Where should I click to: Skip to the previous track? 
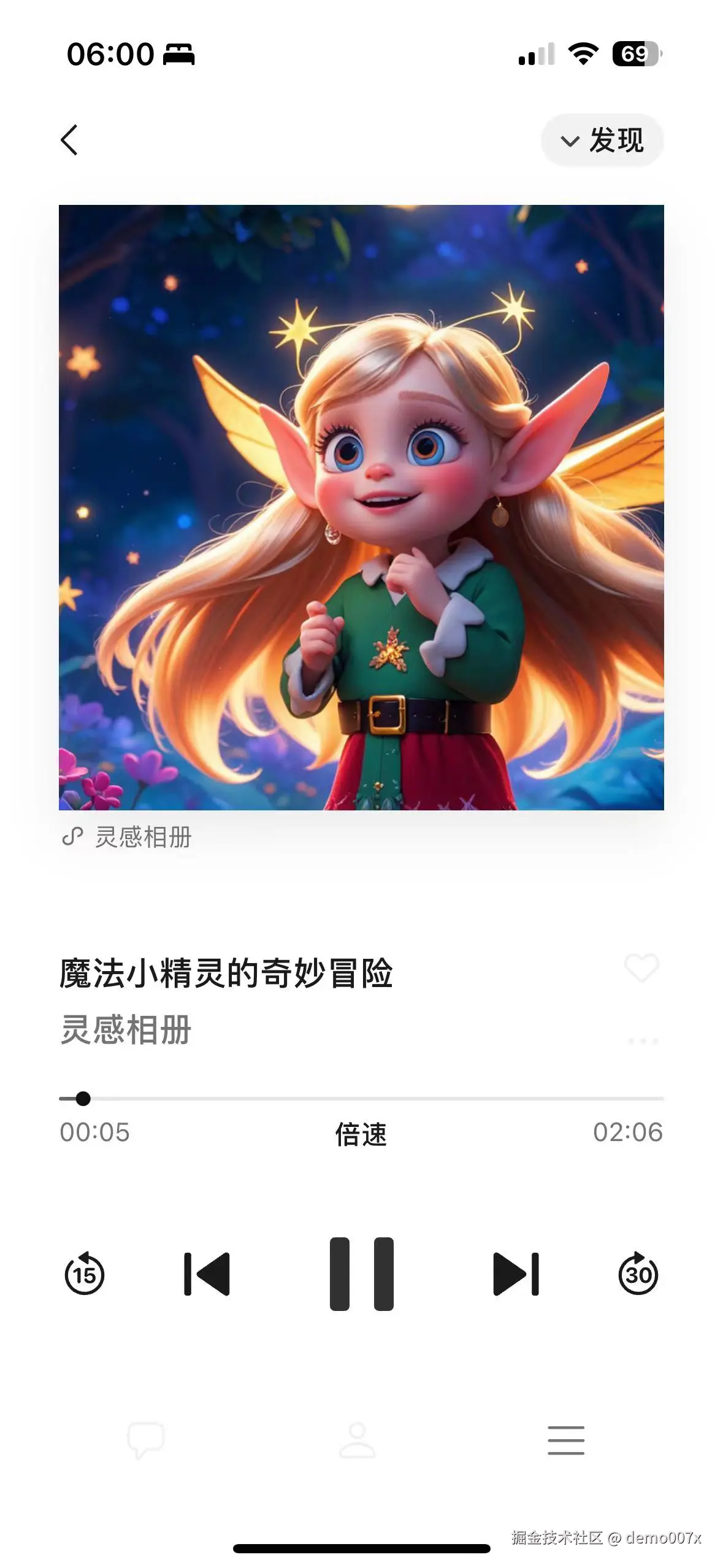pos(207,1274)
